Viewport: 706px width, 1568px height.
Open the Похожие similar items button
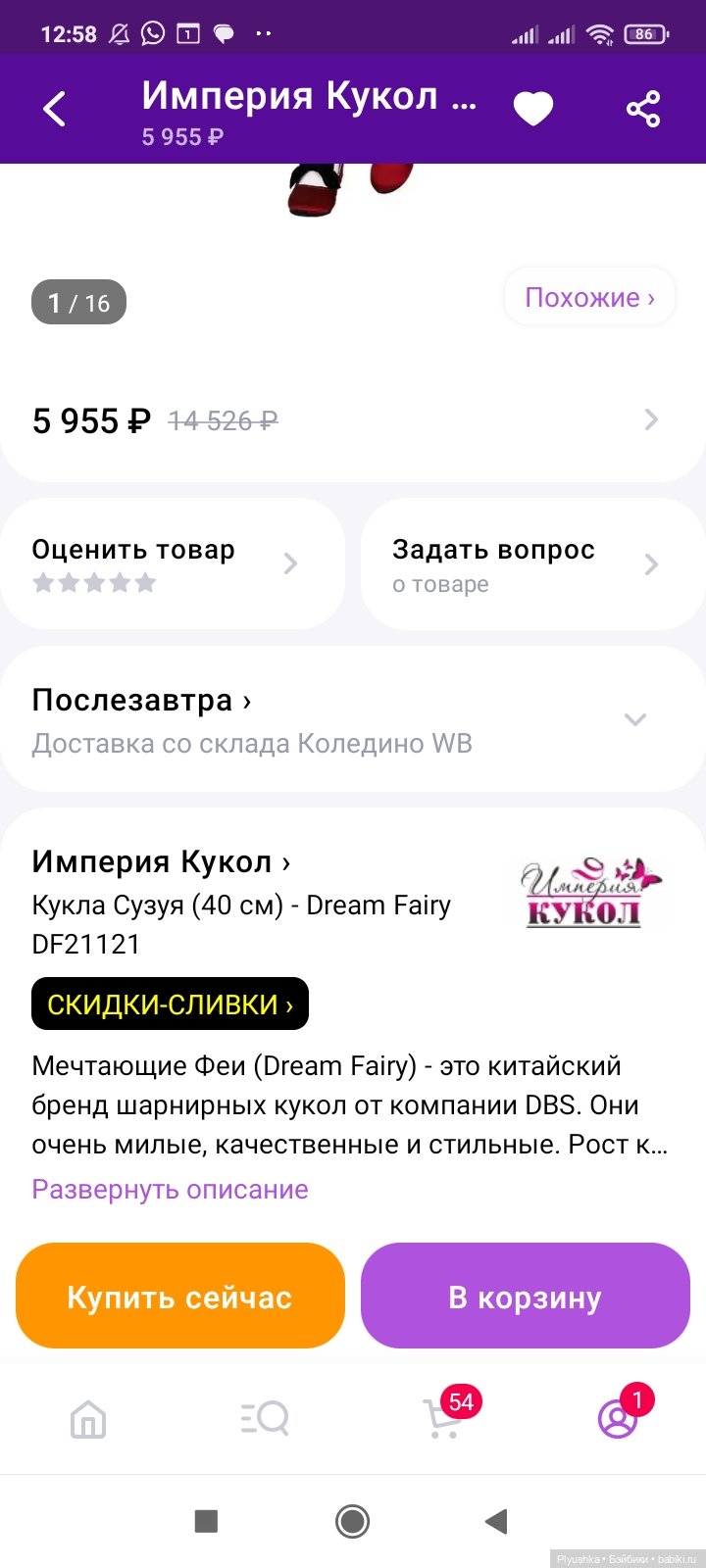coord(589,297)
